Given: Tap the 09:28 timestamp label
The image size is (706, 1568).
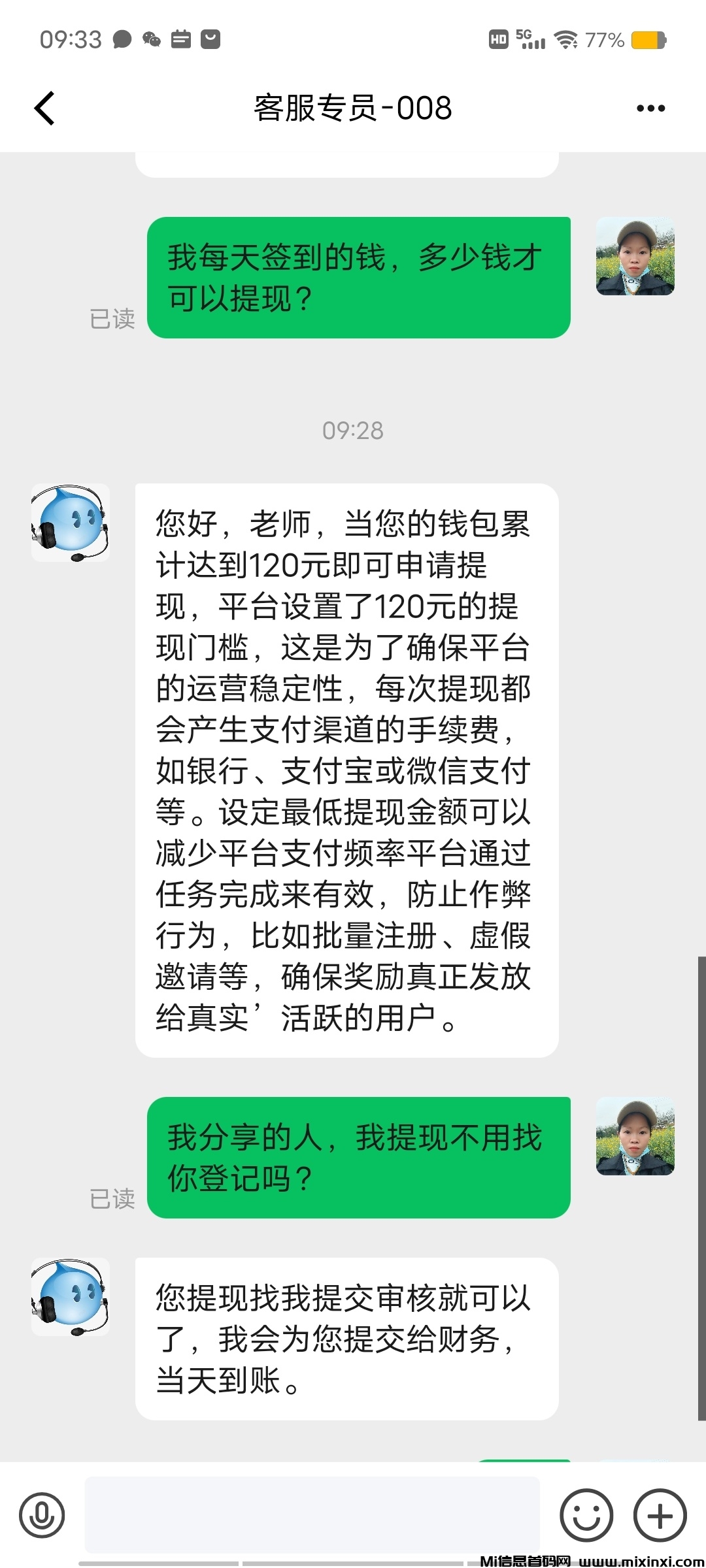Looking at the screenshot, I should coord(353,430).
